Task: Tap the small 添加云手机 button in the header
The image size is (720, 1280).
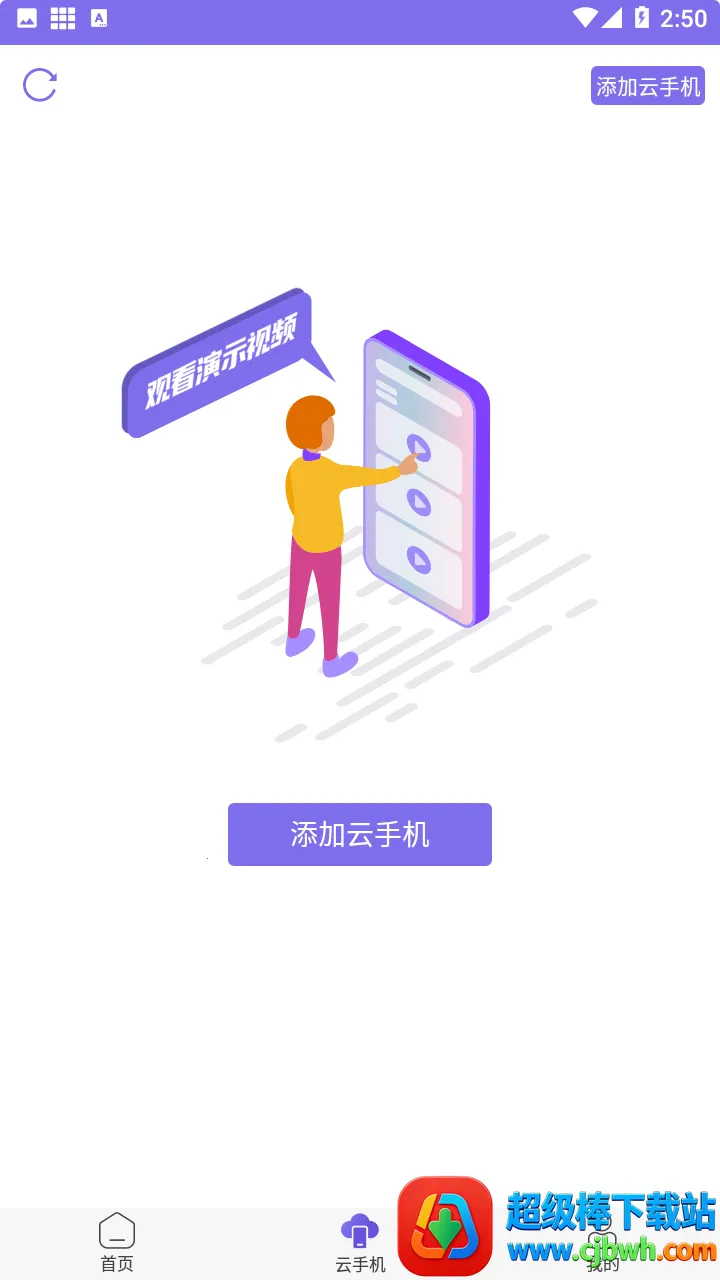Action: 648,86
